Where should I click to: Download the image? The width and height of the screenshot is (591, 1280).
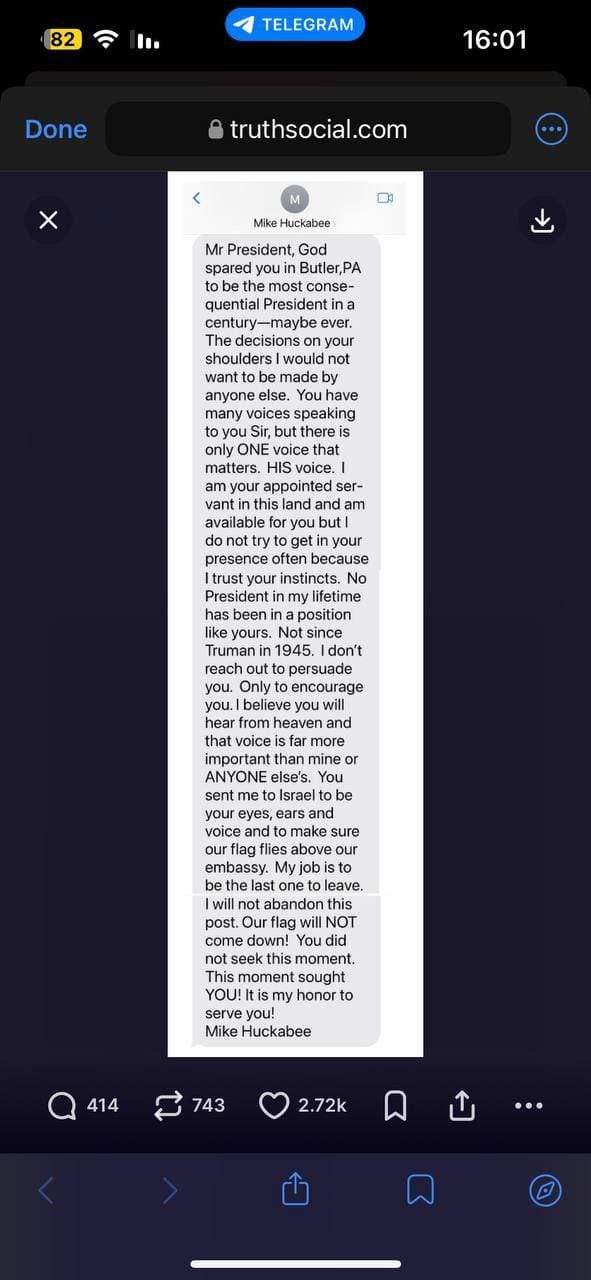point(542,220)
